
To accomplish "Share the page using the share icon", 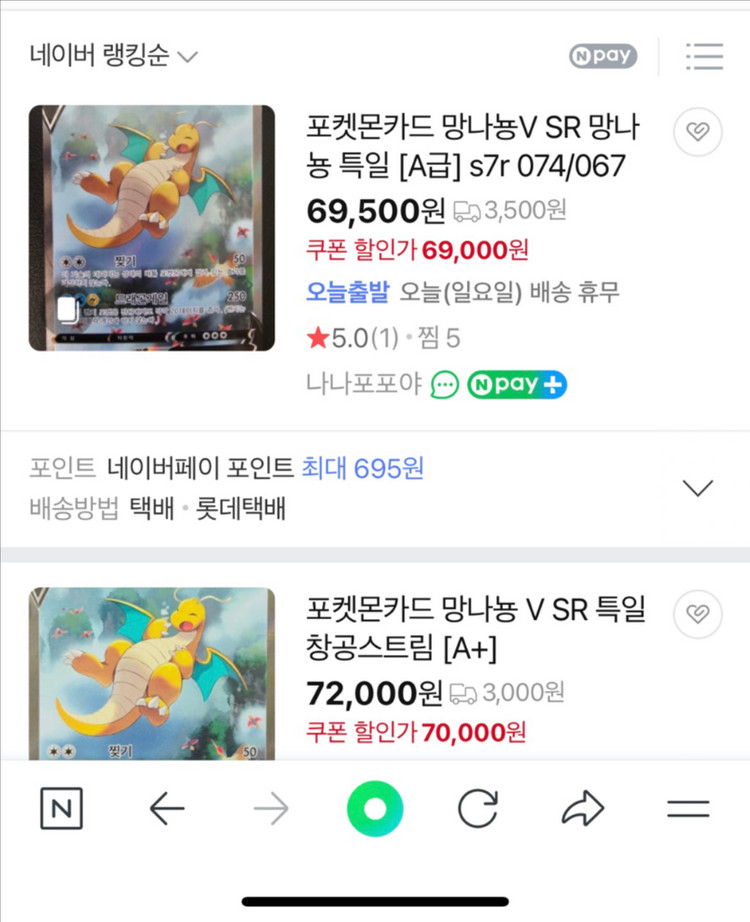I will coord(583,810).
